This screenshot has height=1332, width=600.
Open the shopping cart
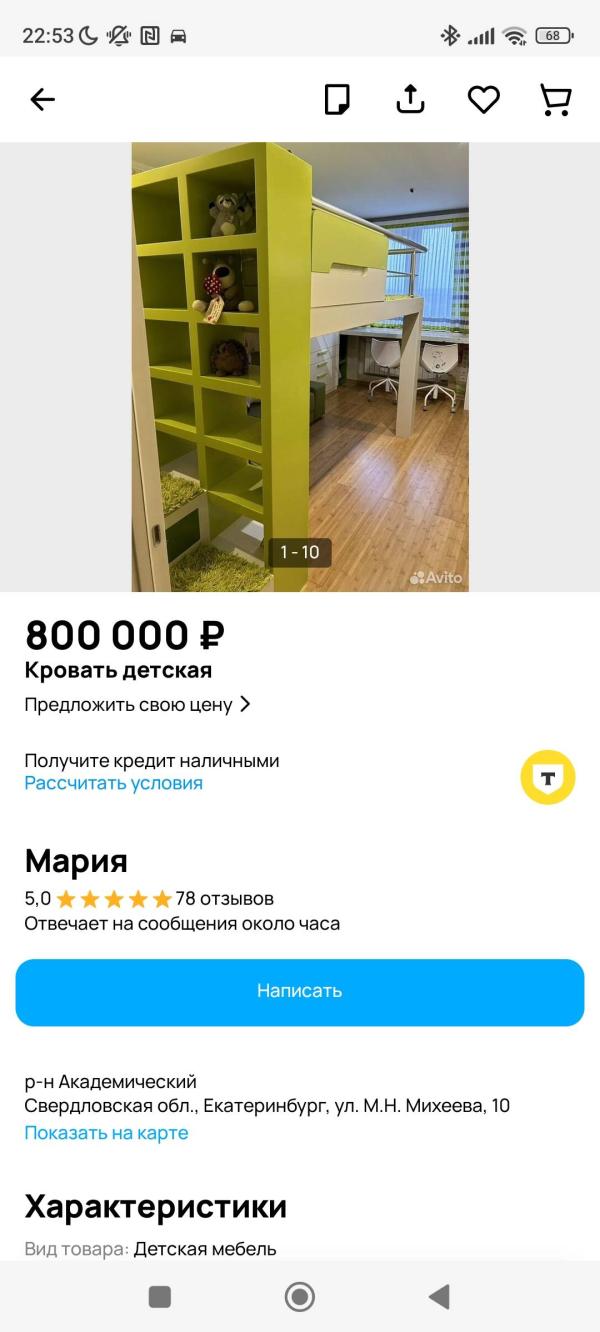click(x=555, y=99)
